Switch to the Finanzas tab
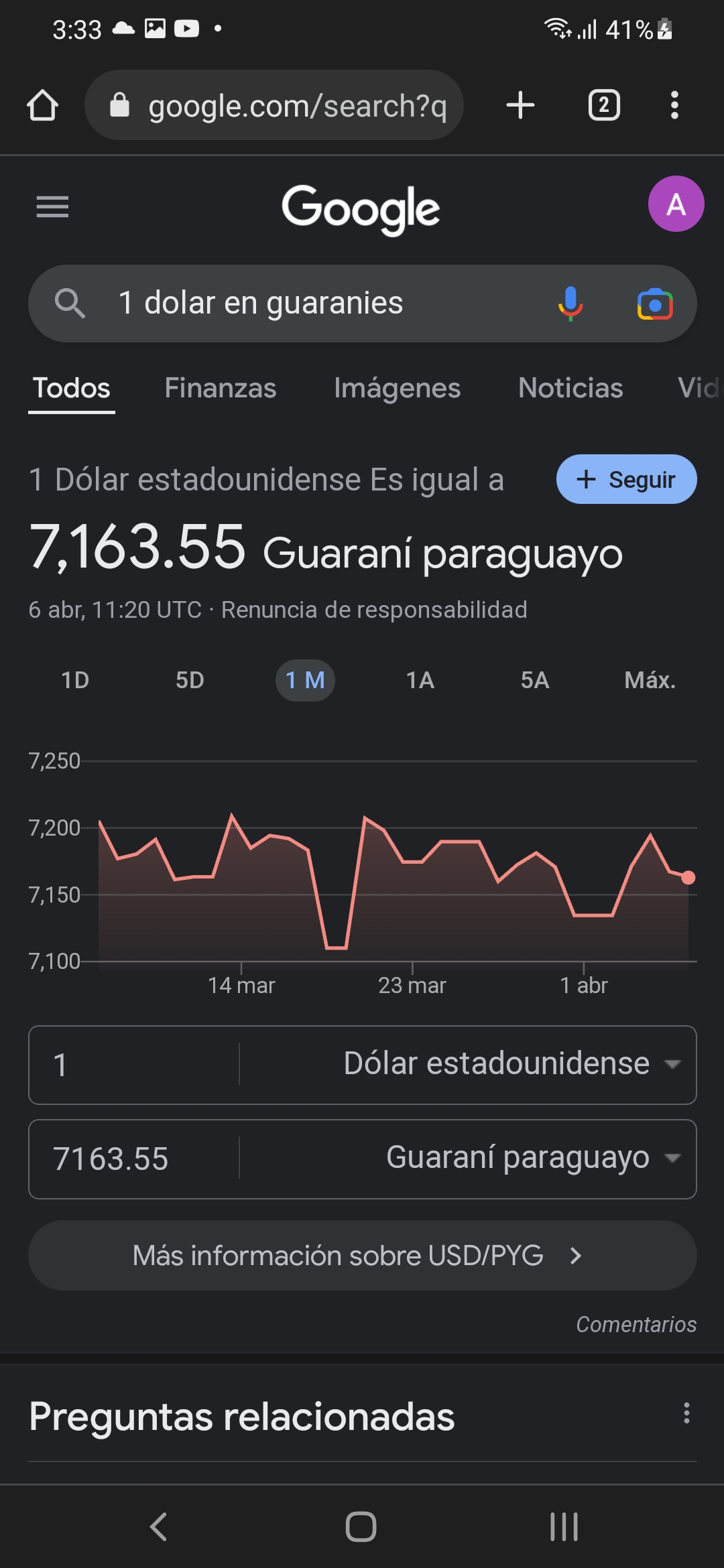 coord(220,388)
